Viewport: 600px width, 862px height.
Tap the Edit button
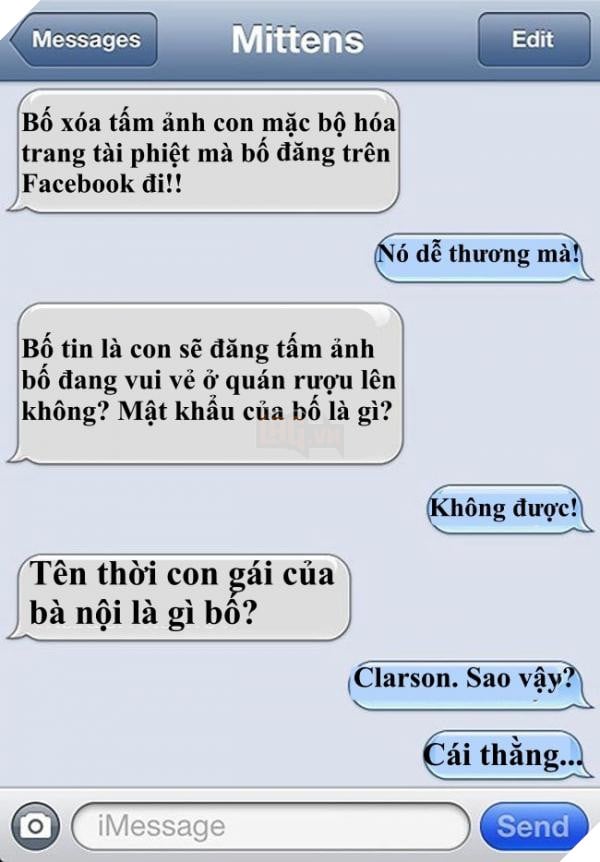532,40
